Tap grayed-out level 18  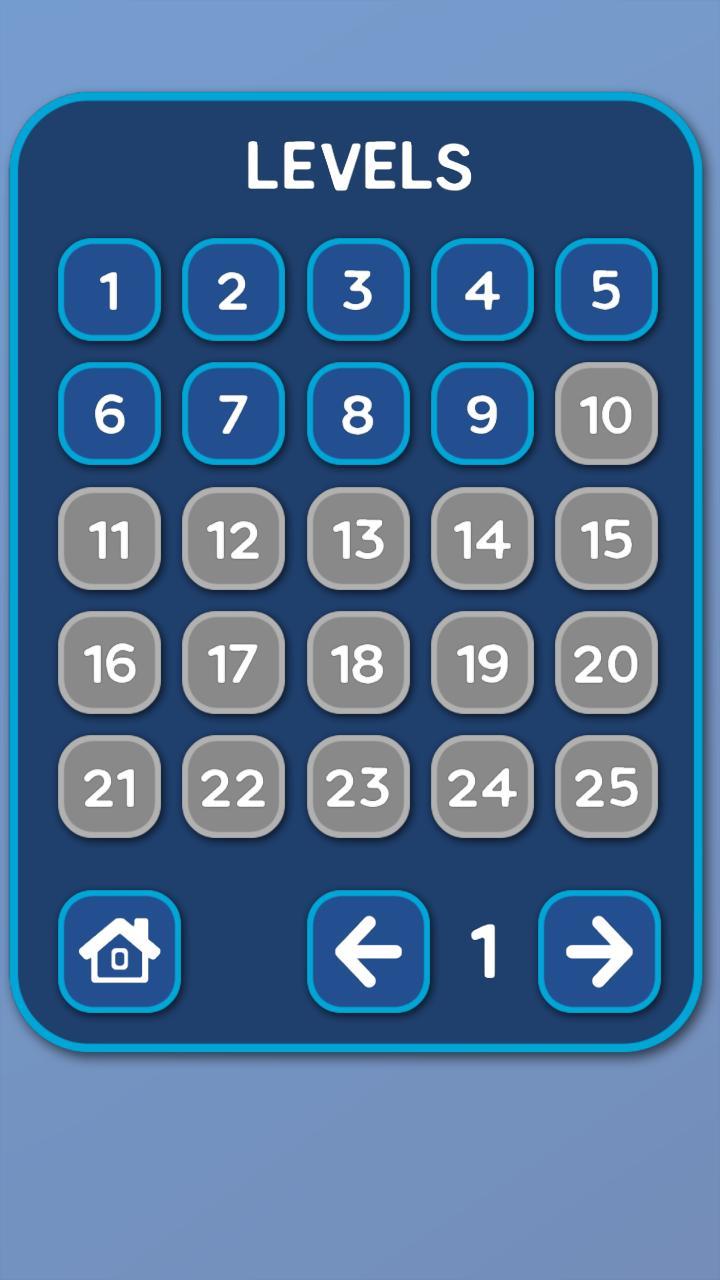tap(358, 663)
